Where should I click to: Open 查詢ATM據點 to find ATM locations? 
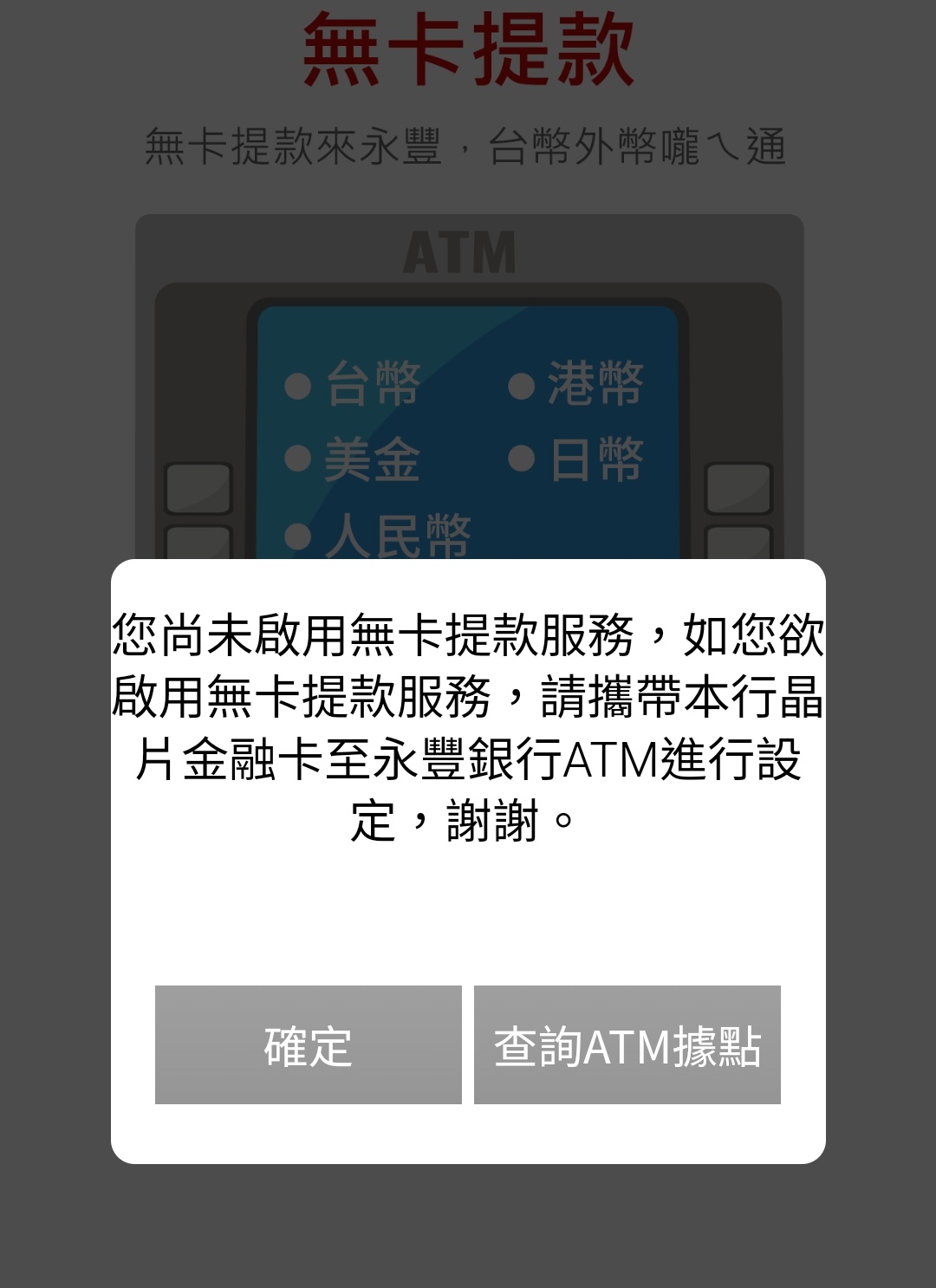627,1044
